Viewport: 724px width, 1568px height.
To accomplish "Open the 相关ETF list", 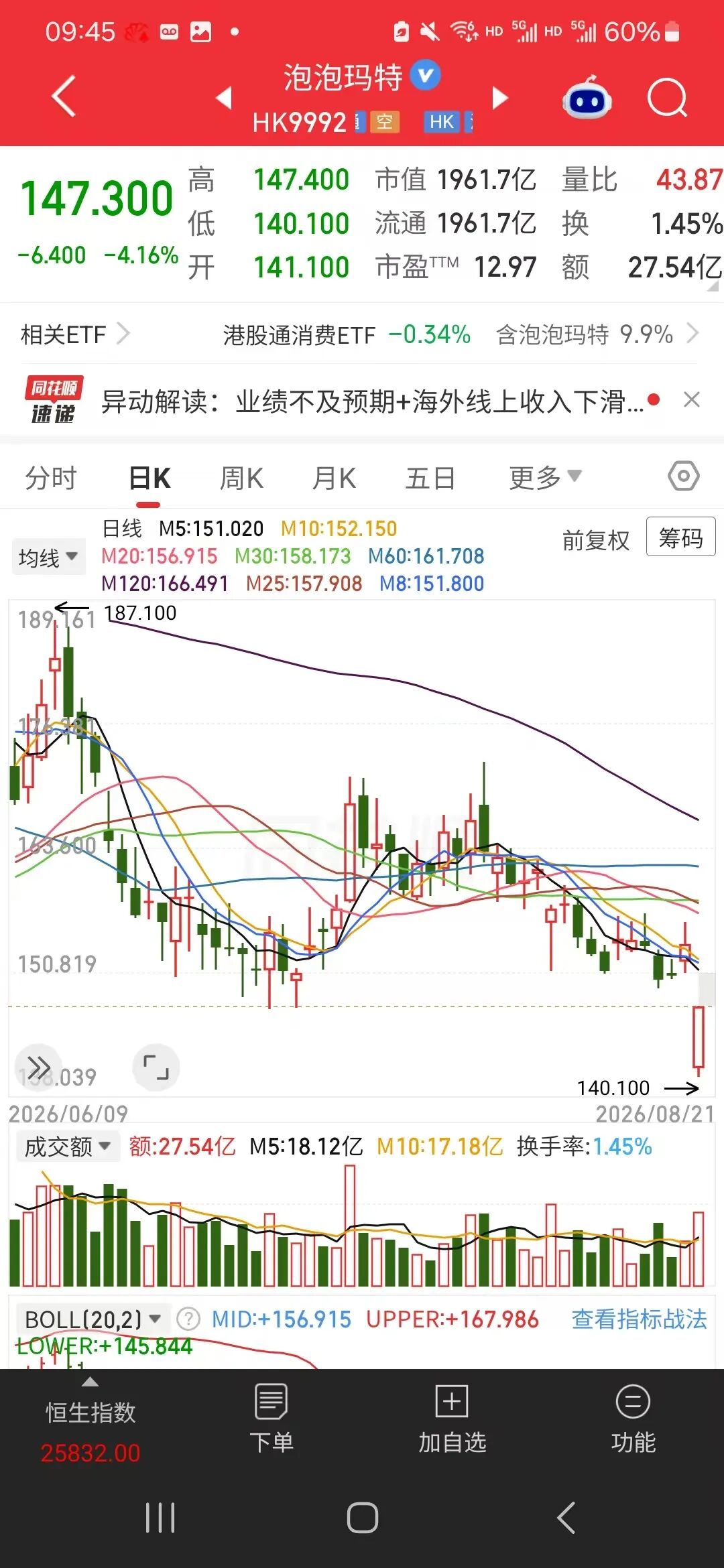I will [x=75, y=334].
